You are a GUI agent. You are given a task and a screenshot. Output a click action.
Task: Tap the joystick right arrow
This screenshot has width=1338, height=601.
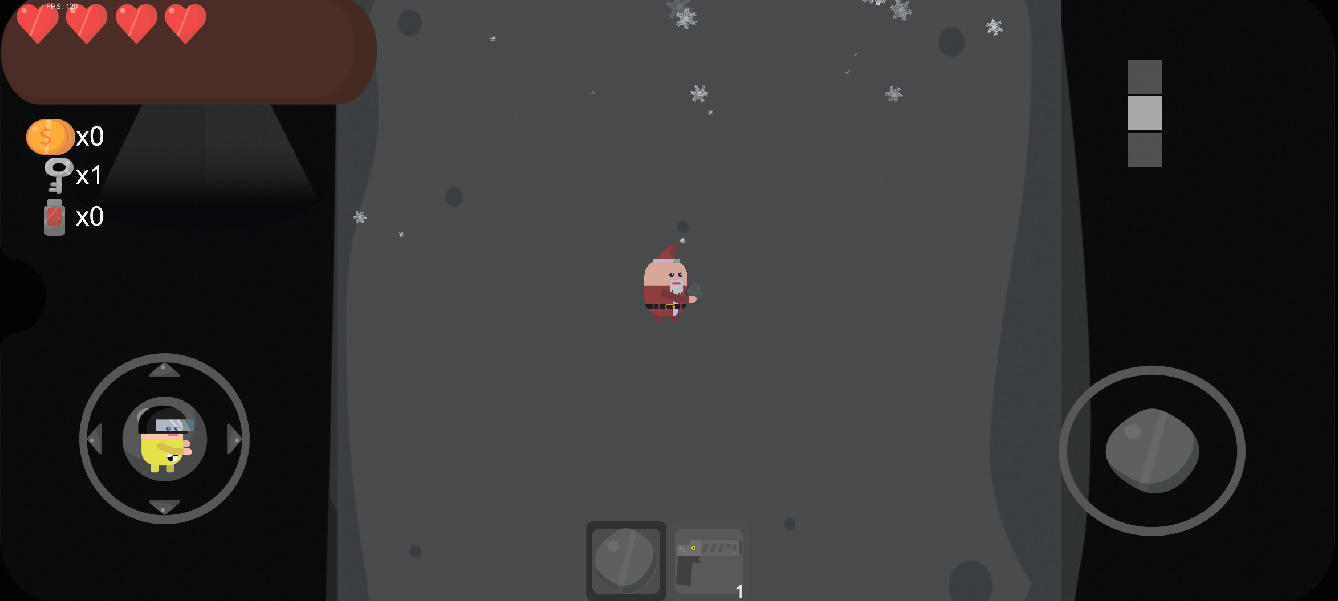235,438
